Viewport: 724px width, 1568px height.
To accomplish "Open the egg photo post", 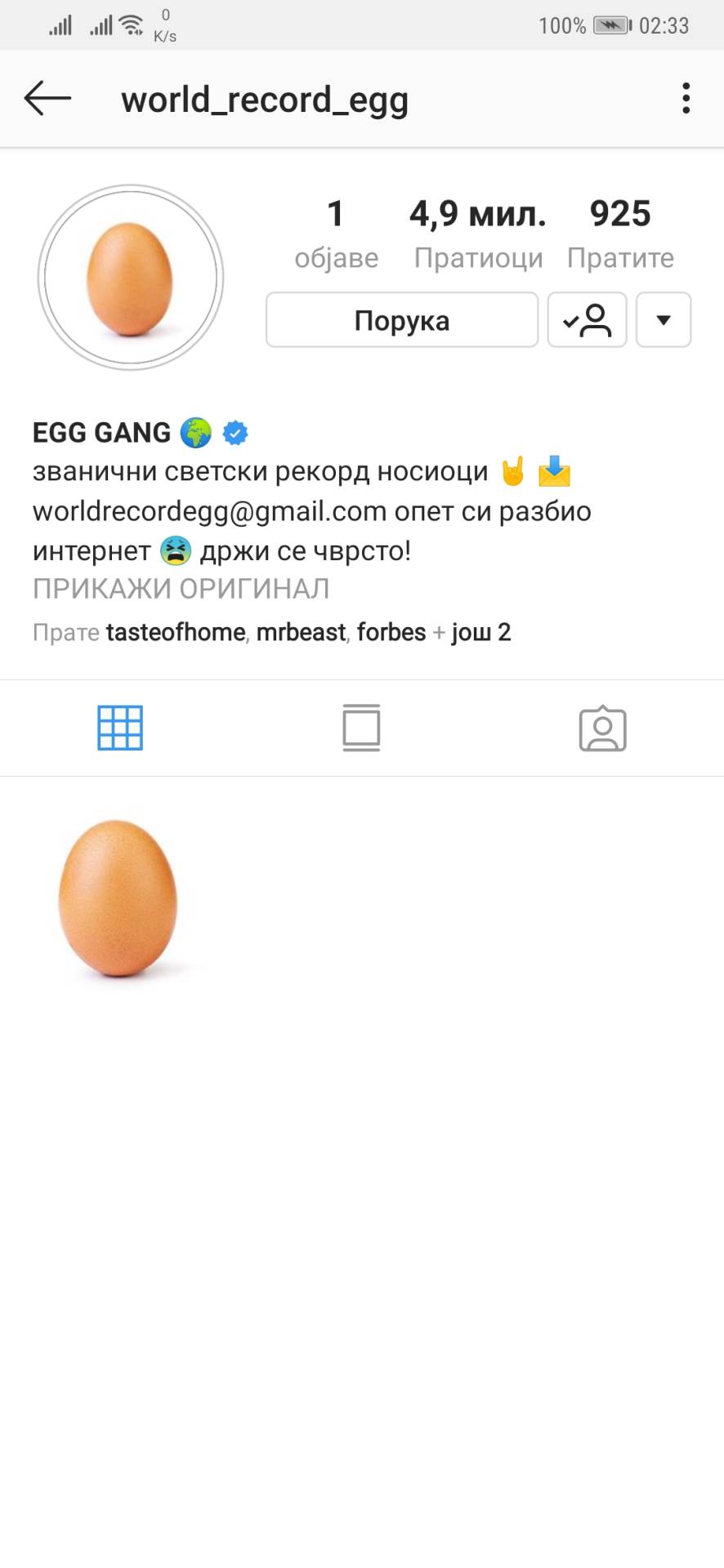I will click(119, 898).
